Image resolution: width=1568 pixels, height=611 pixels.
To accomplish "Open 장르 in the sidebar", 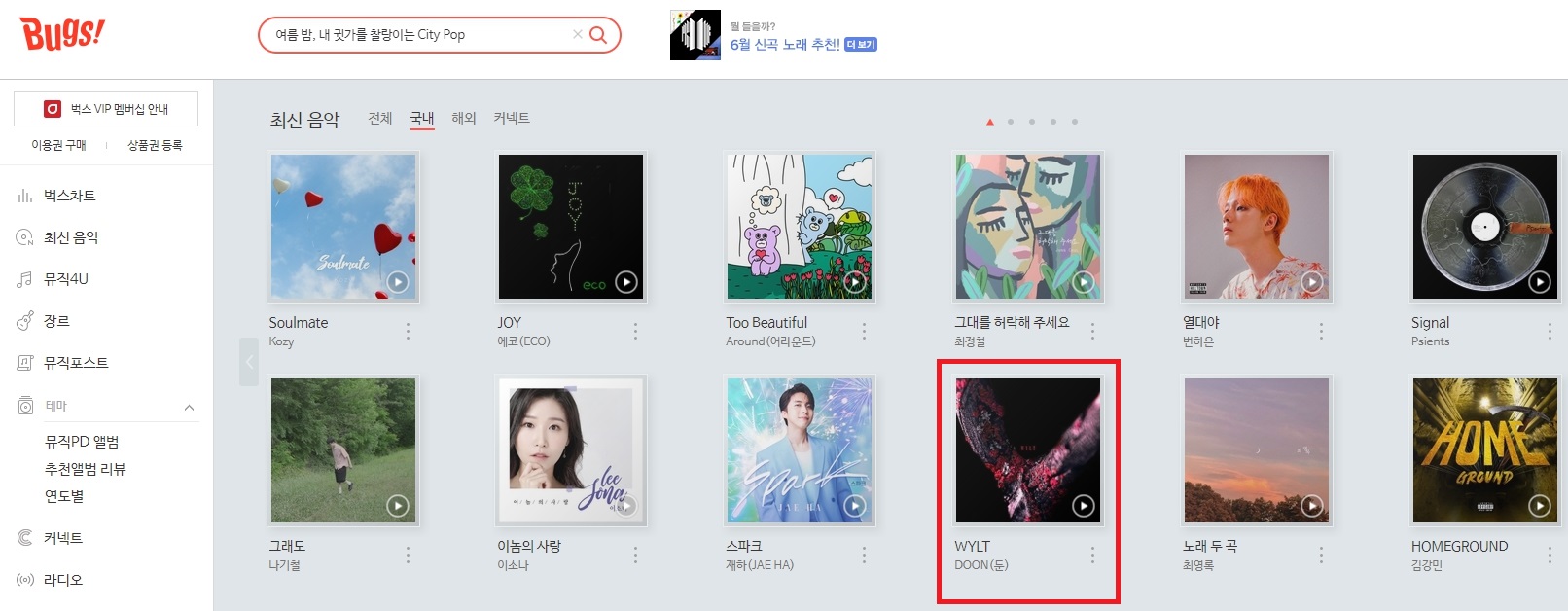I will pos(56,321).
